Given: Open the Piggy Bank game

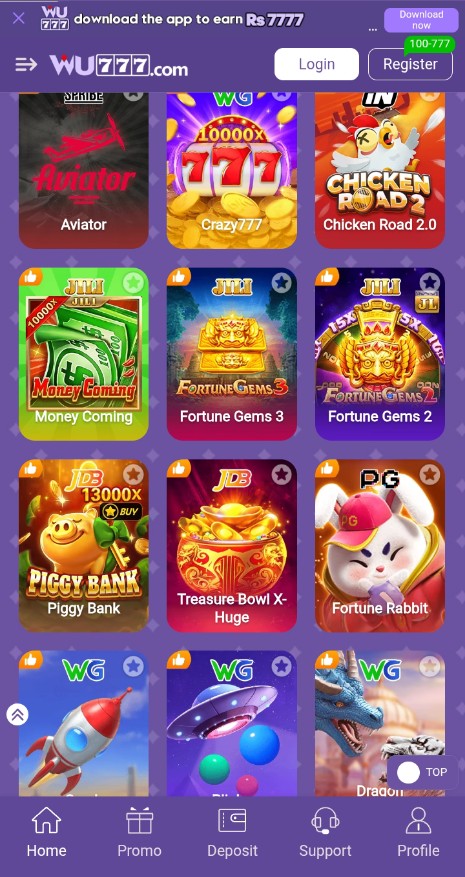Looking at the screenshot, I should (x=84, y=545).
